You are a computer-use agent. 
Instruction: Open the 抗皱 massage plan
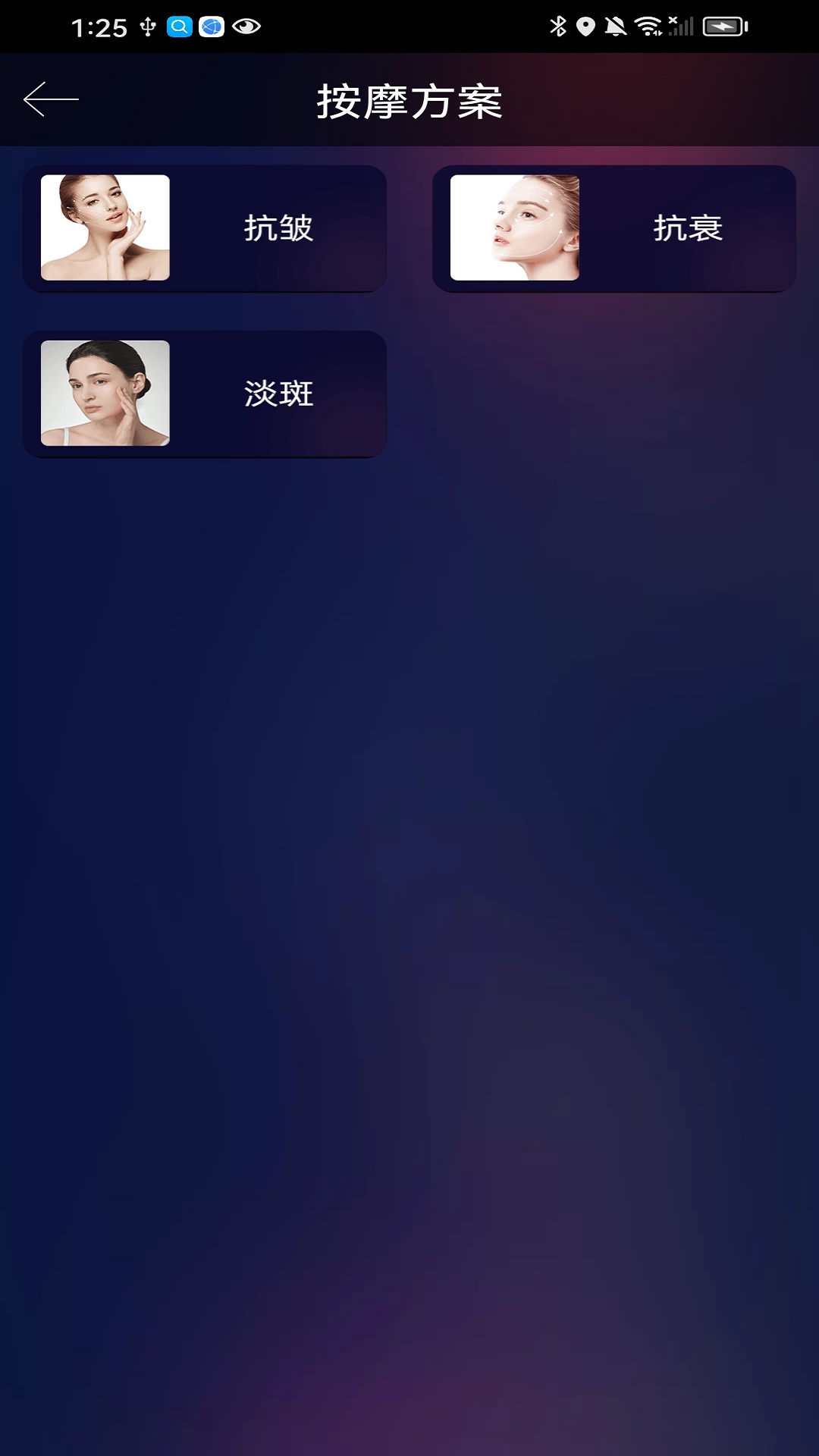click(205, 227)
